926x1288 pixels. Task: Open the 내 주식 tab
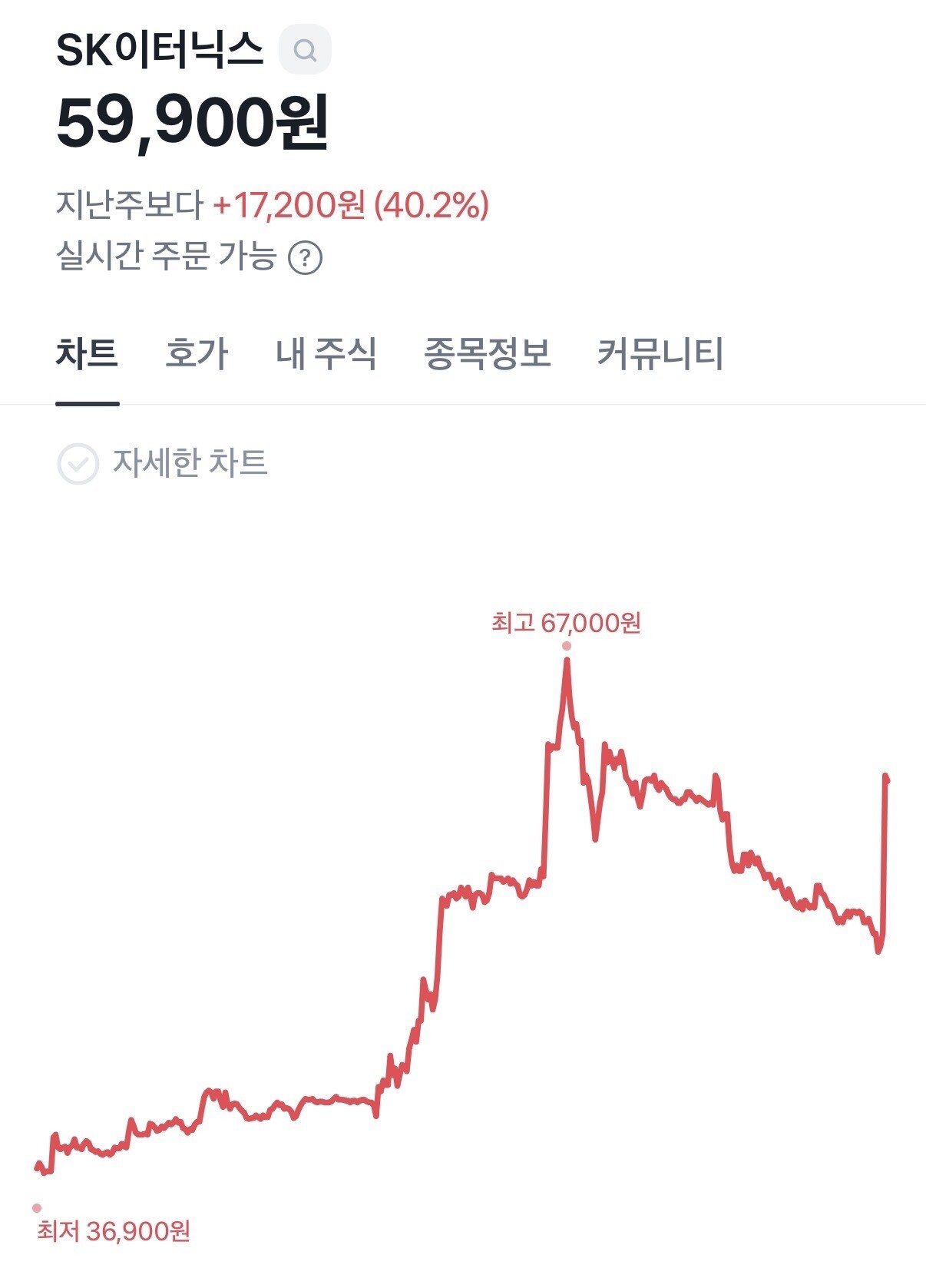(326, 354)
